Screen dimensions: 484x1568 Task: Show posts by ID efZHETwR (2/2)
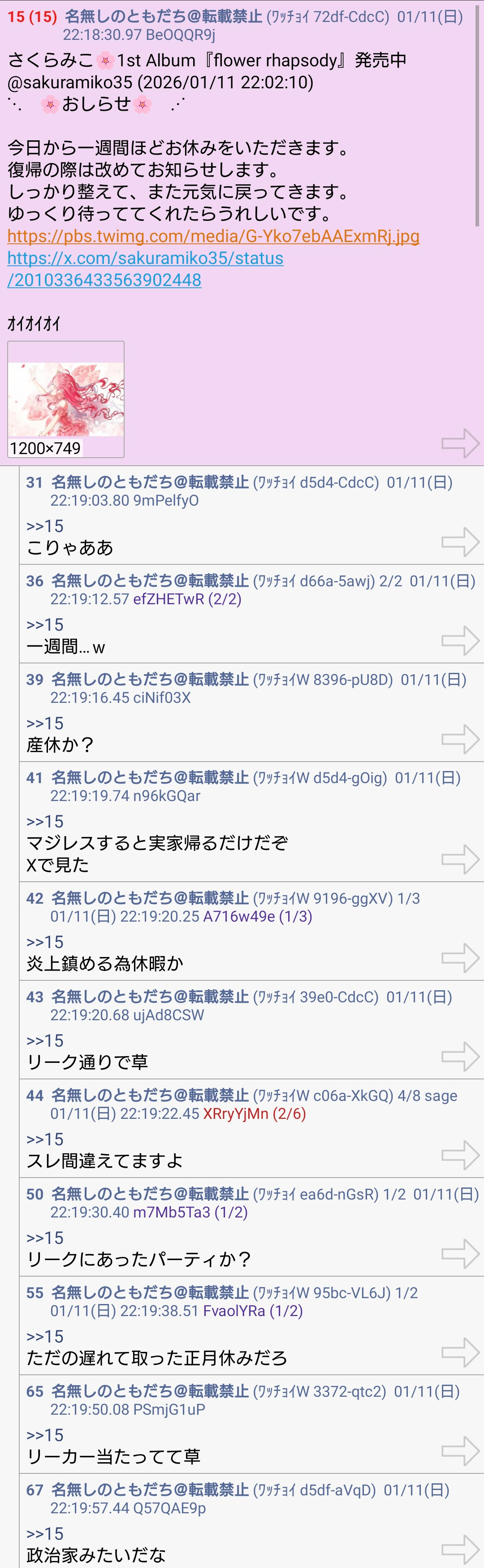pyautogui.click(x=187, y=599)
